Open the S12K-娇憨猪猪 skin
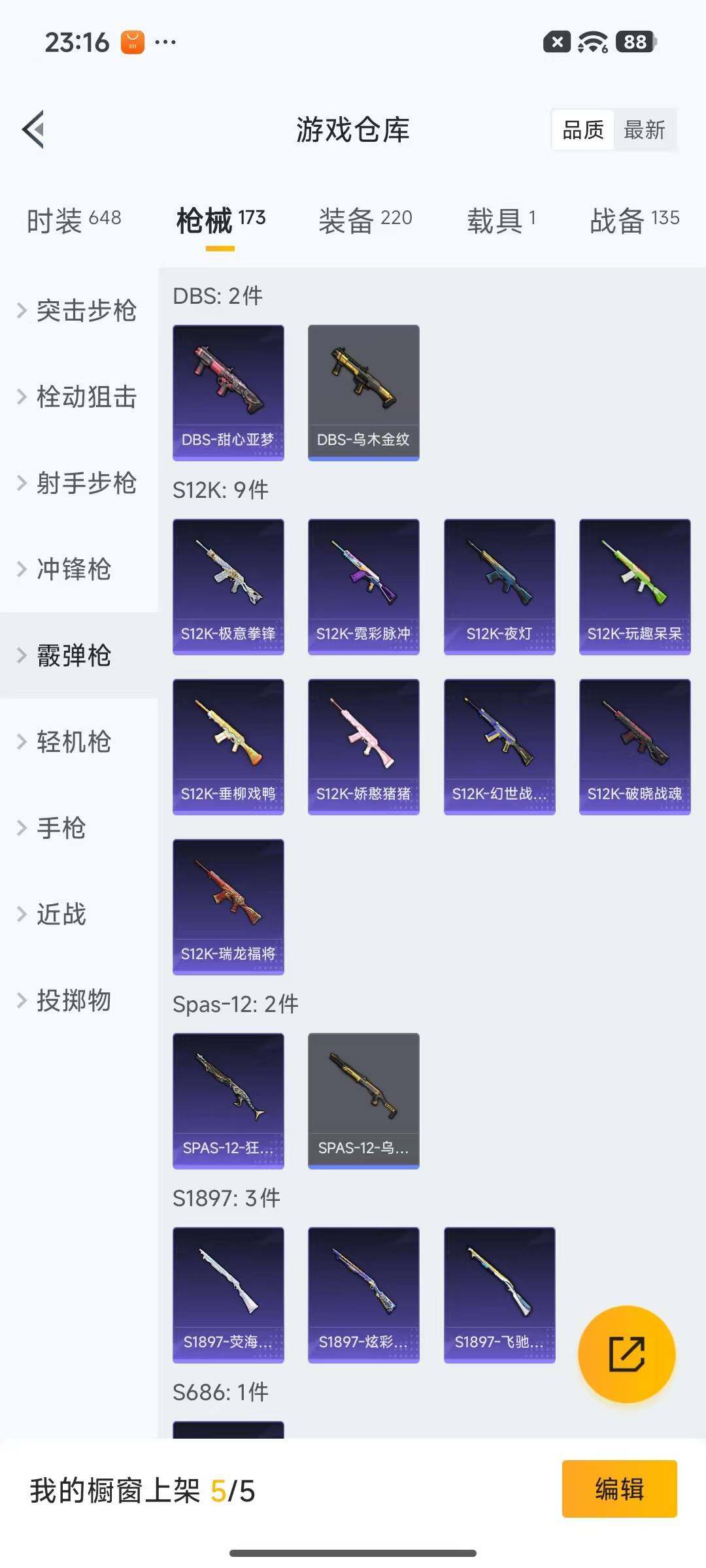Image resolution: width=706 pixels, height=1568 pixels. click(363, 747)
